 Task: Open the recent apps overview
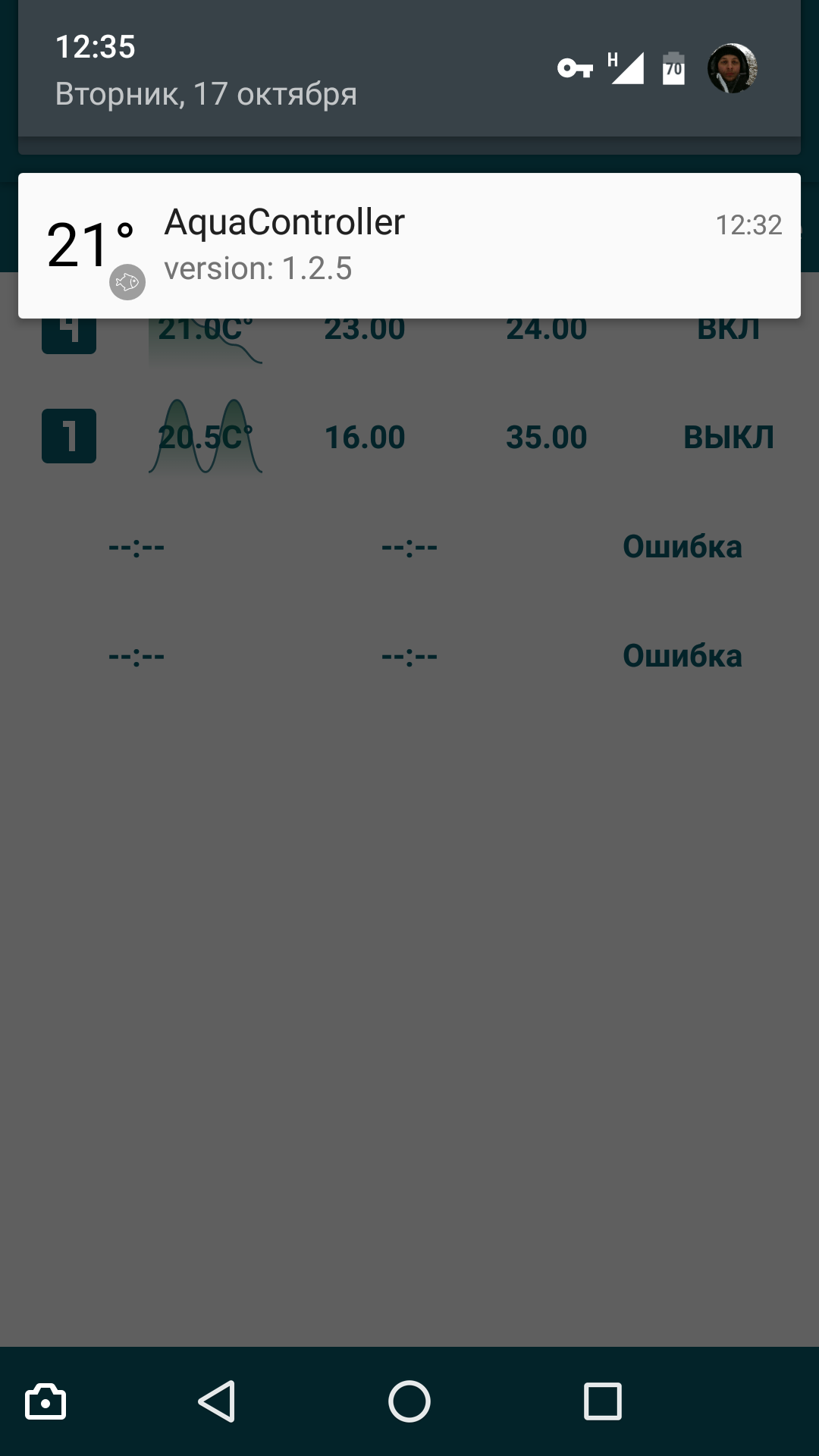coord(603,1401)
